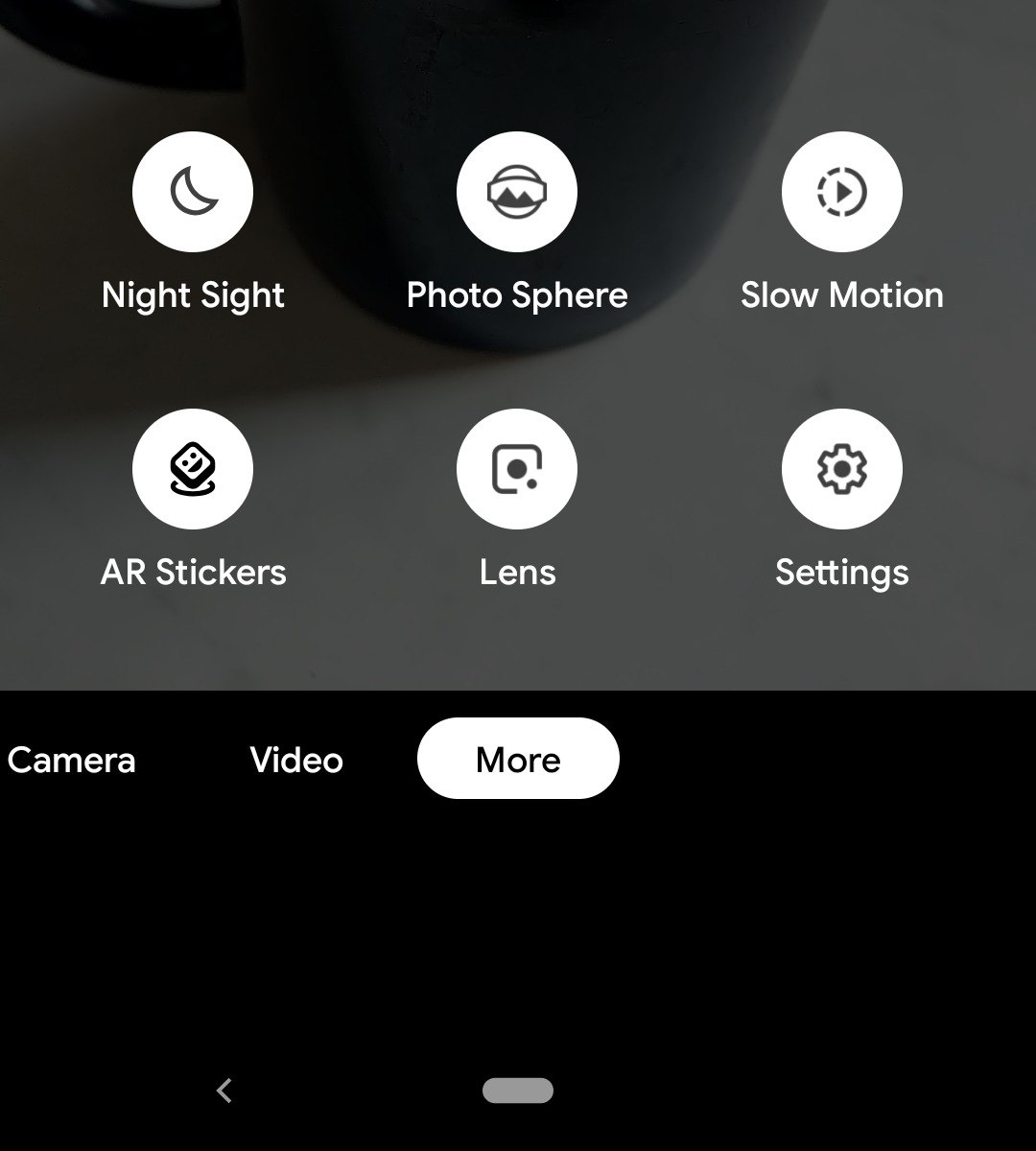Screen dimensions: 1036x1151
Task: Switch to the Camera tab
Action: click(x=72, y=760)
